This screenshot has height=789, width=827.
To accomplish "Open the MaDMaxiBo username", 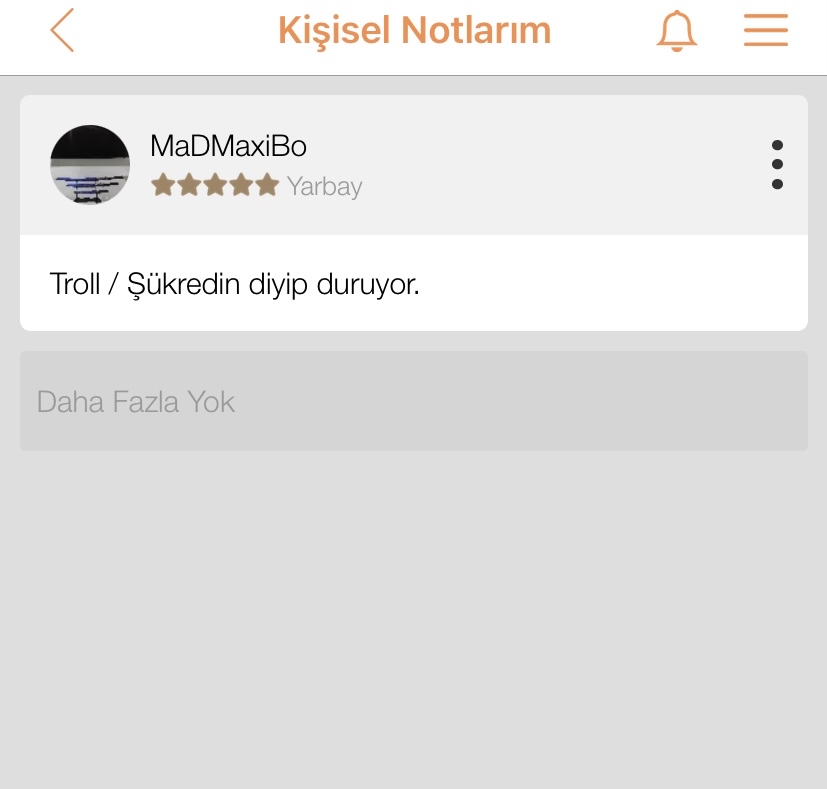I will 228,146.
